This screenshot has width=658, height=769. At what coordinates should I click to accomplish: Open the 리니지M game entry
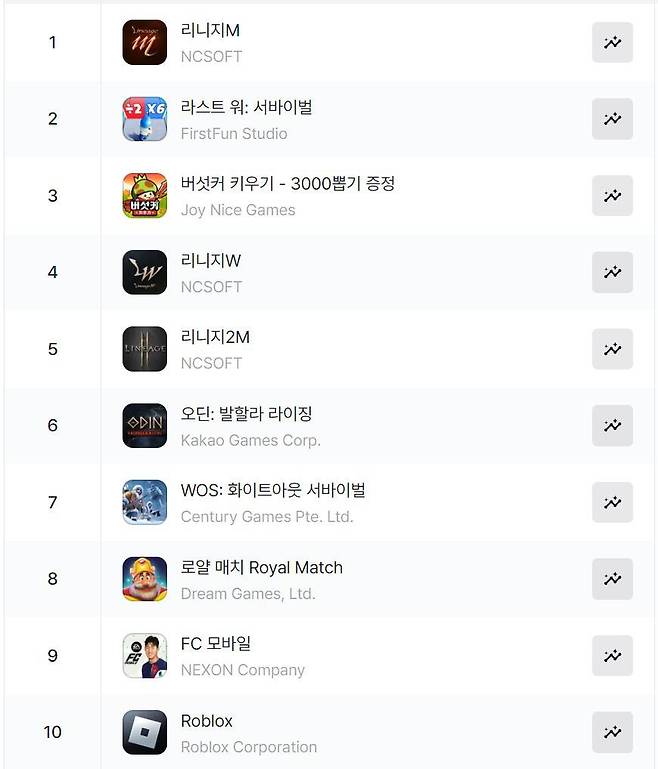coord(210,31)
